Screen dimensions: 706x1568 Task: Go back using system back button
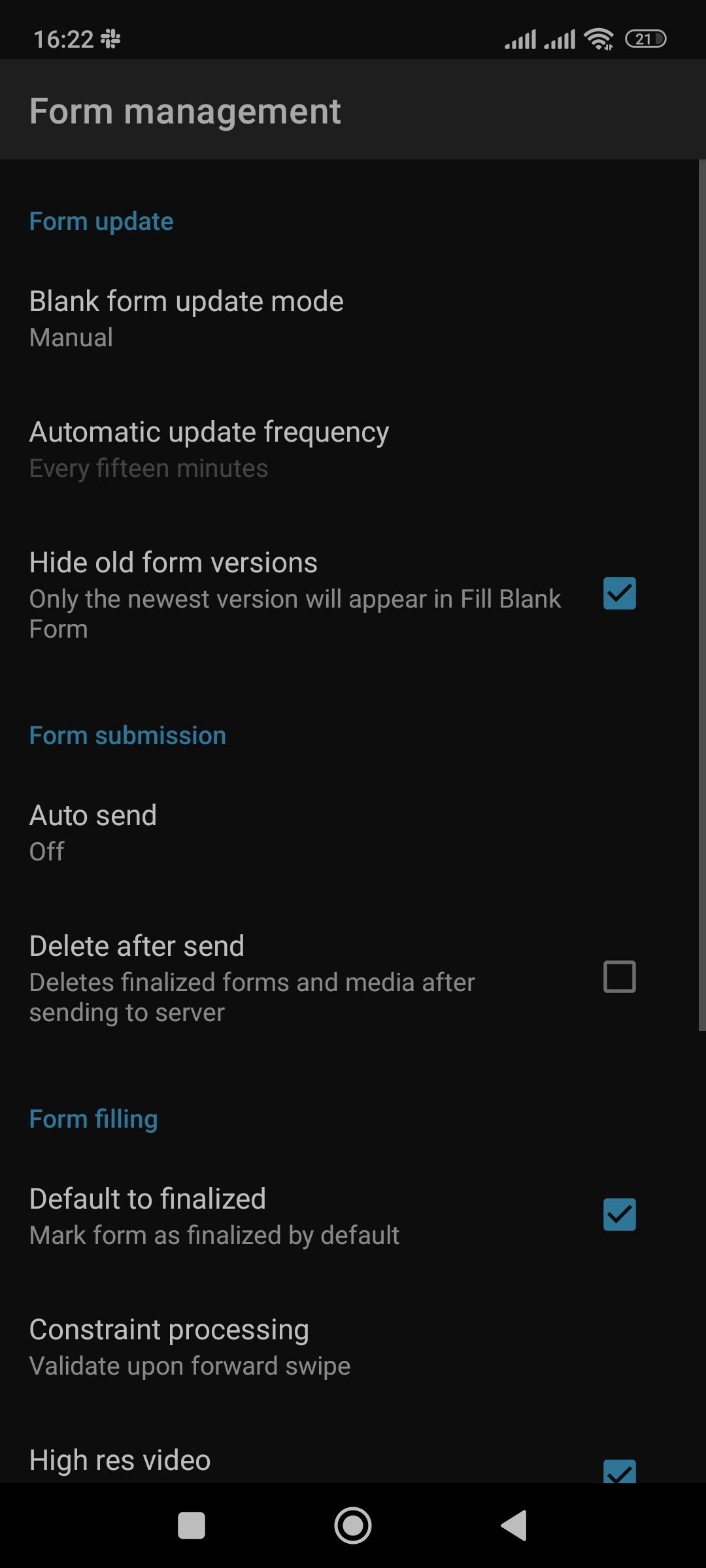[x=514, y=1526]
